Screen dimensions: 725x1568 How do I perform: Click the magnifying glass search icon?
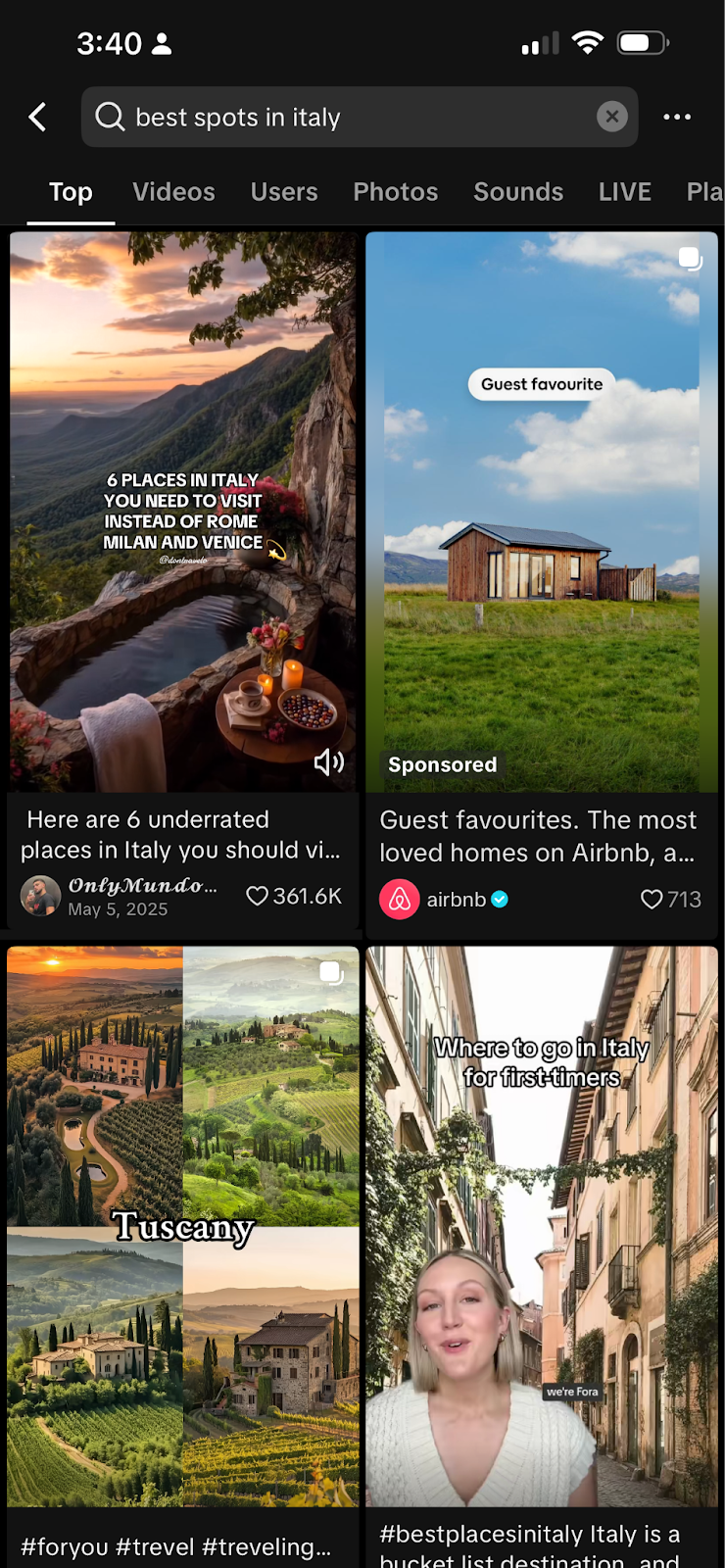coord(109,117)
